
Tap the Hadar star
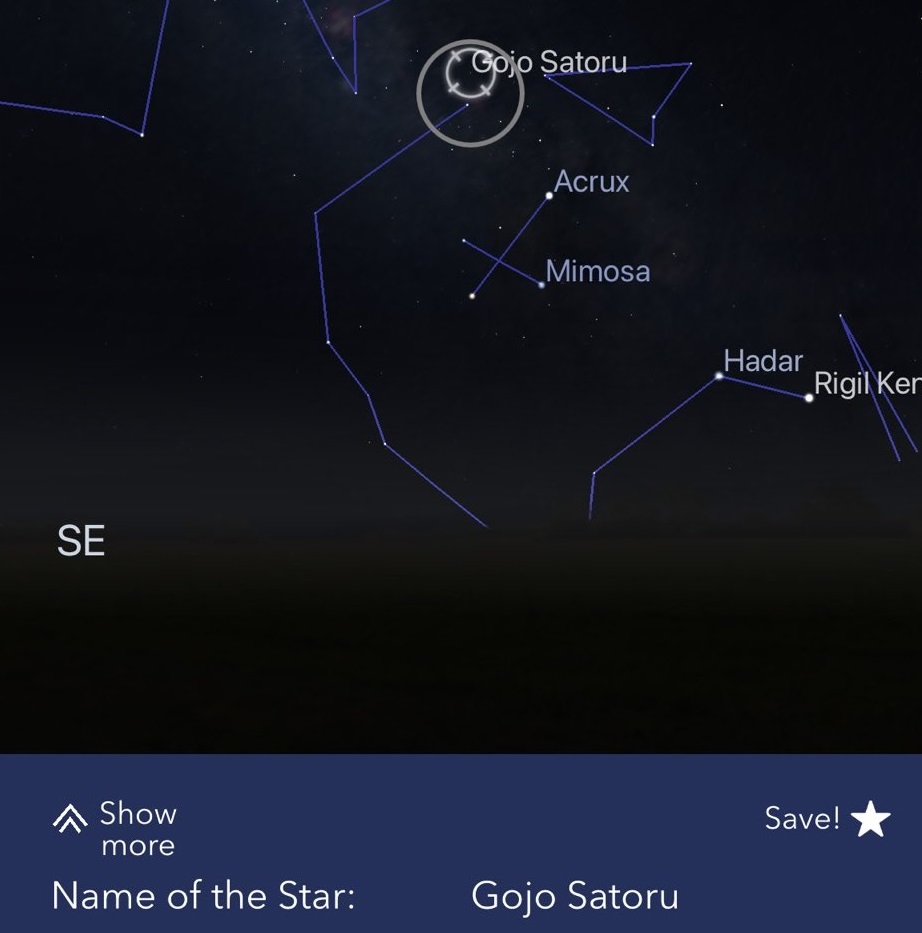tap(719, 376)
